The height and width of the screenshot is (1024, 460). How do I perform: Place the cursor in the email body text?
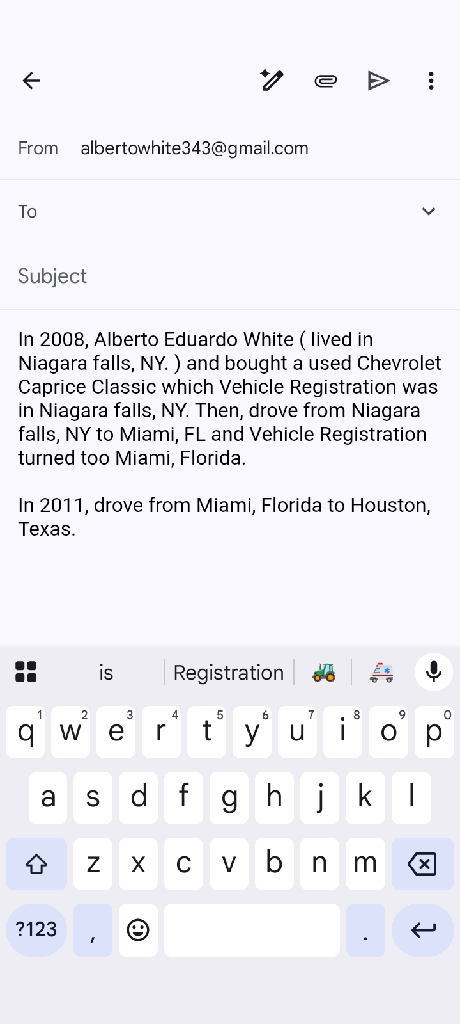click(230, 434)
